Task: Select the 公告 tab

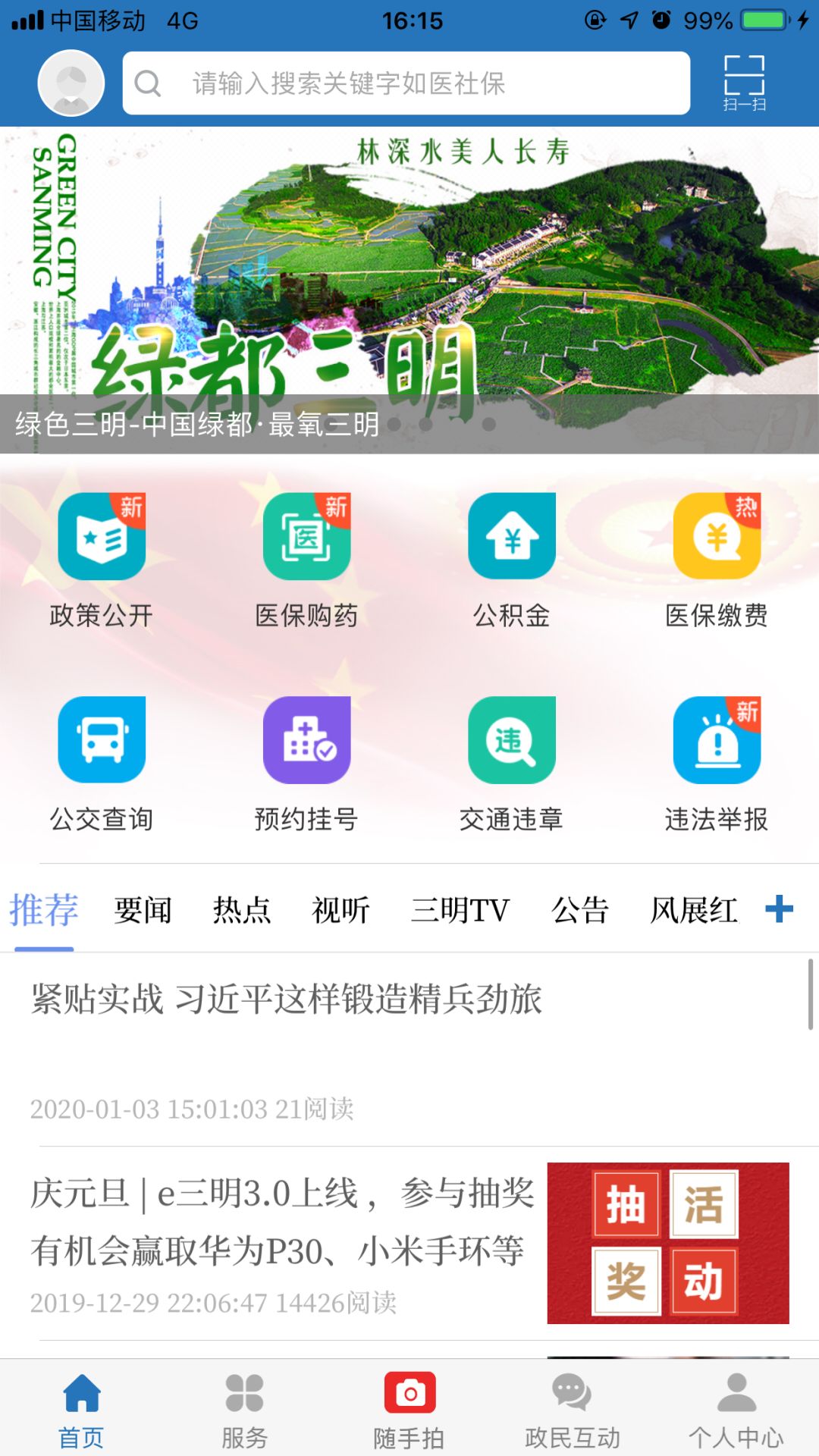Action: tap(580, 910)
